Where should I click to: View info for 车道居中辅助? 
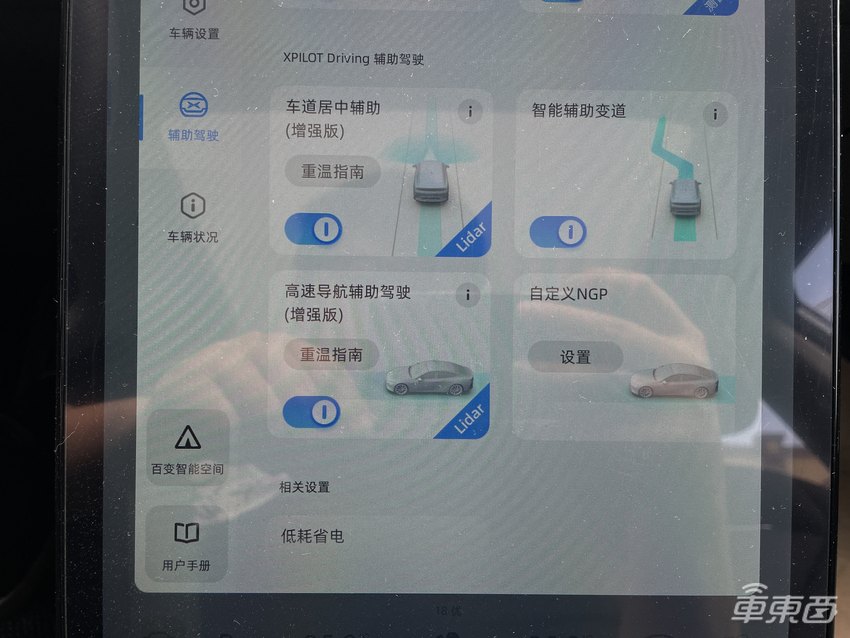coord(470,112)
